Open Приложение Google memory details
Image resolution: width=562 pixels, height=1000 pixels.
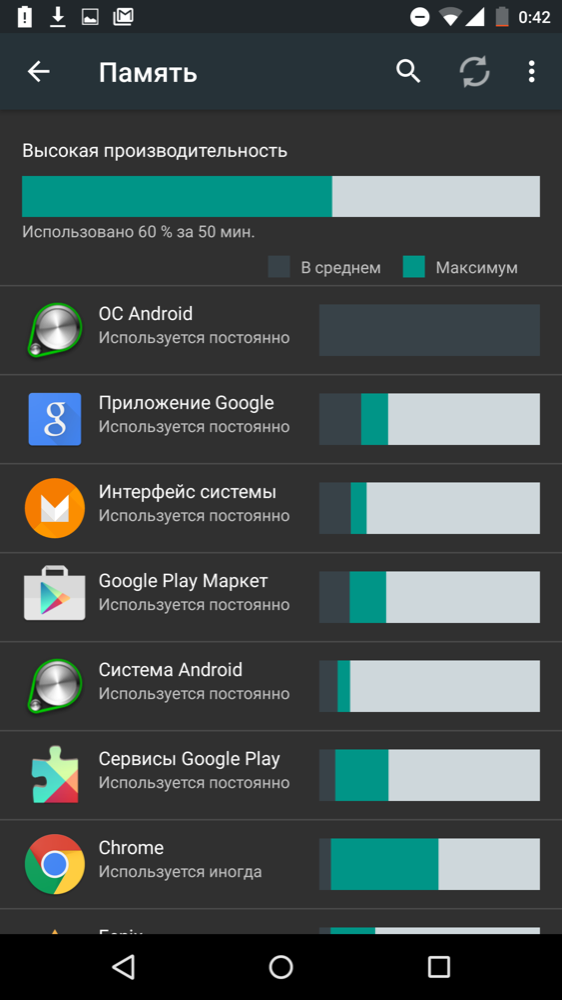(281, 419)
